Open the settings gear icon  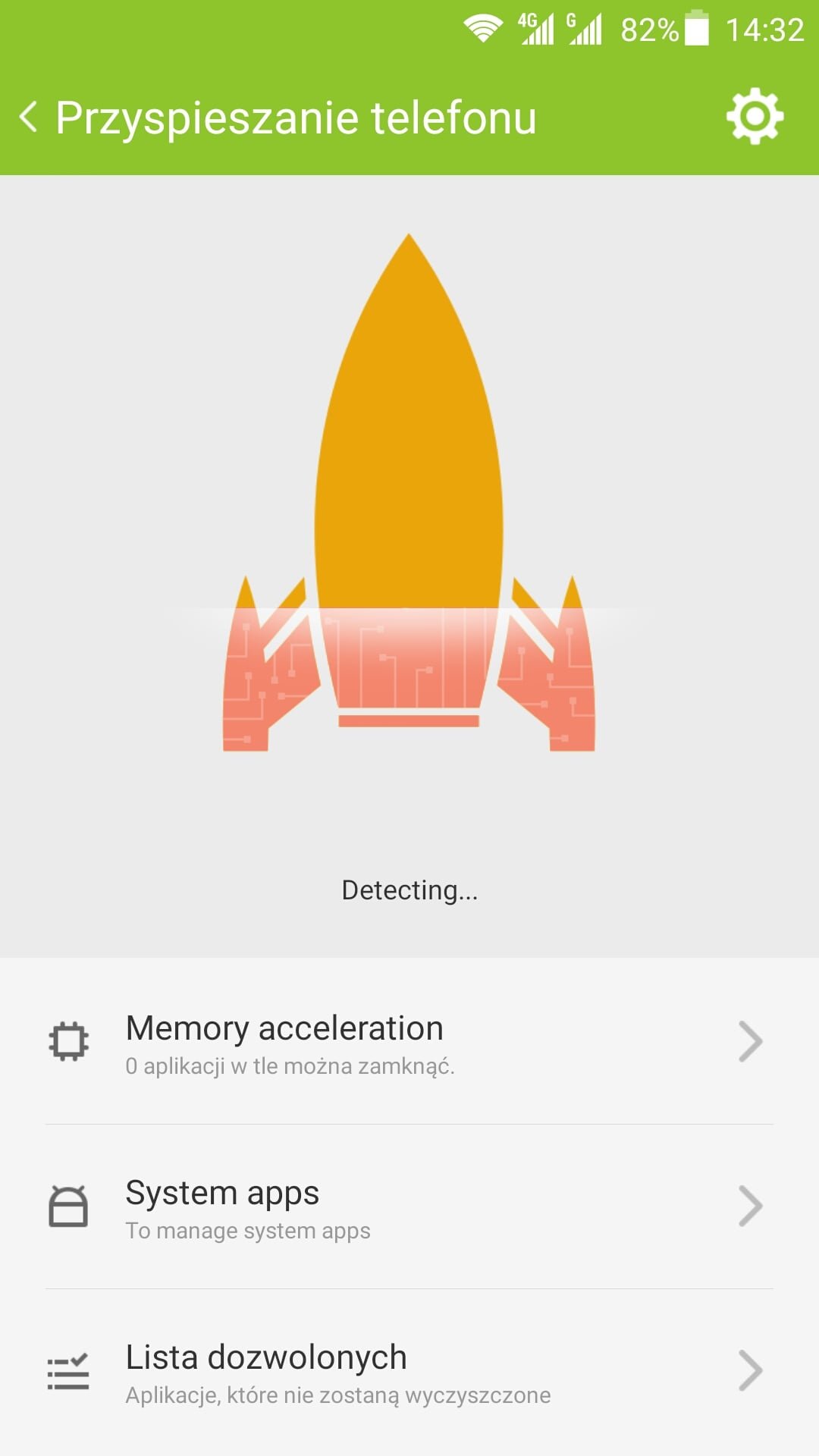755,117
